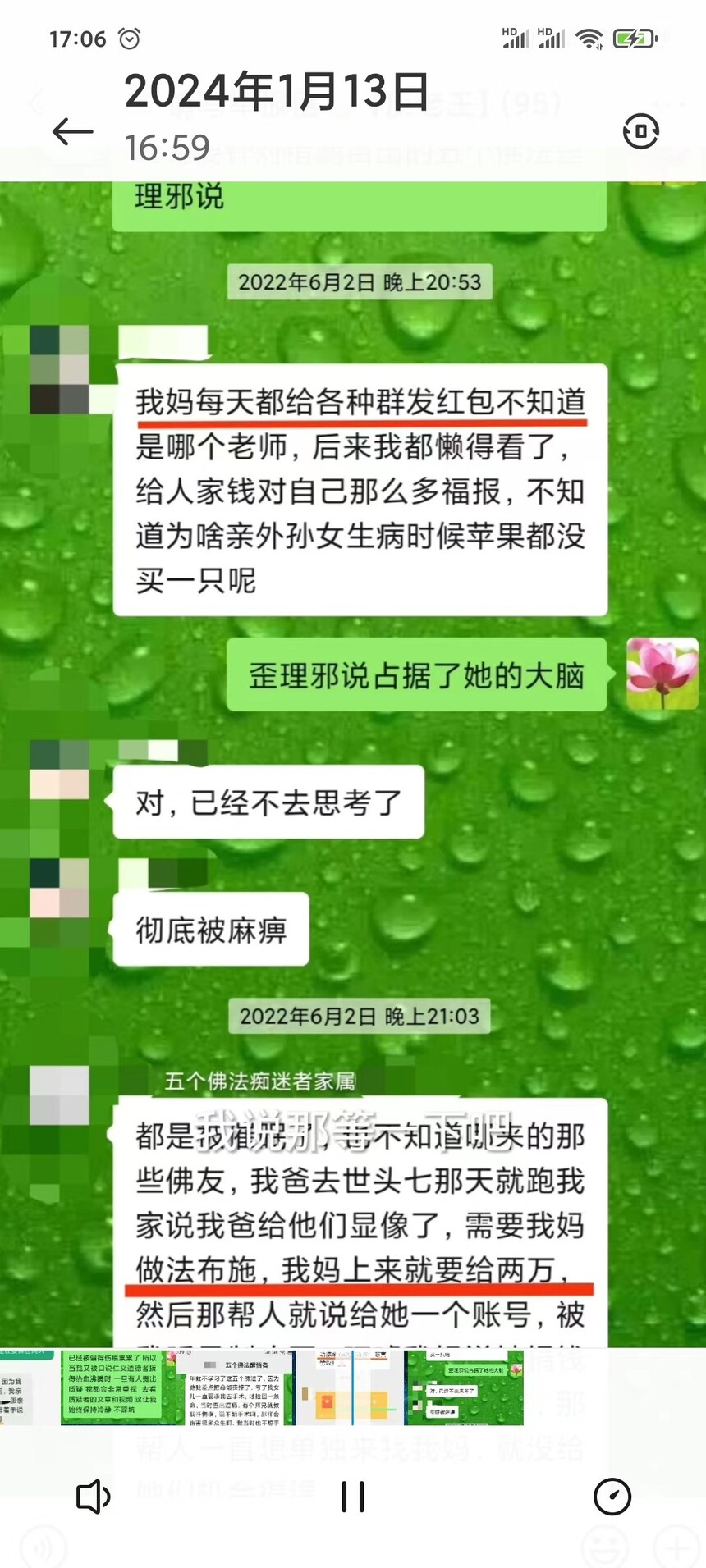The width and height of the screenshot is (706, 1568).
Task: Tap the screen rotation lock icon
Action: [640, 131]
